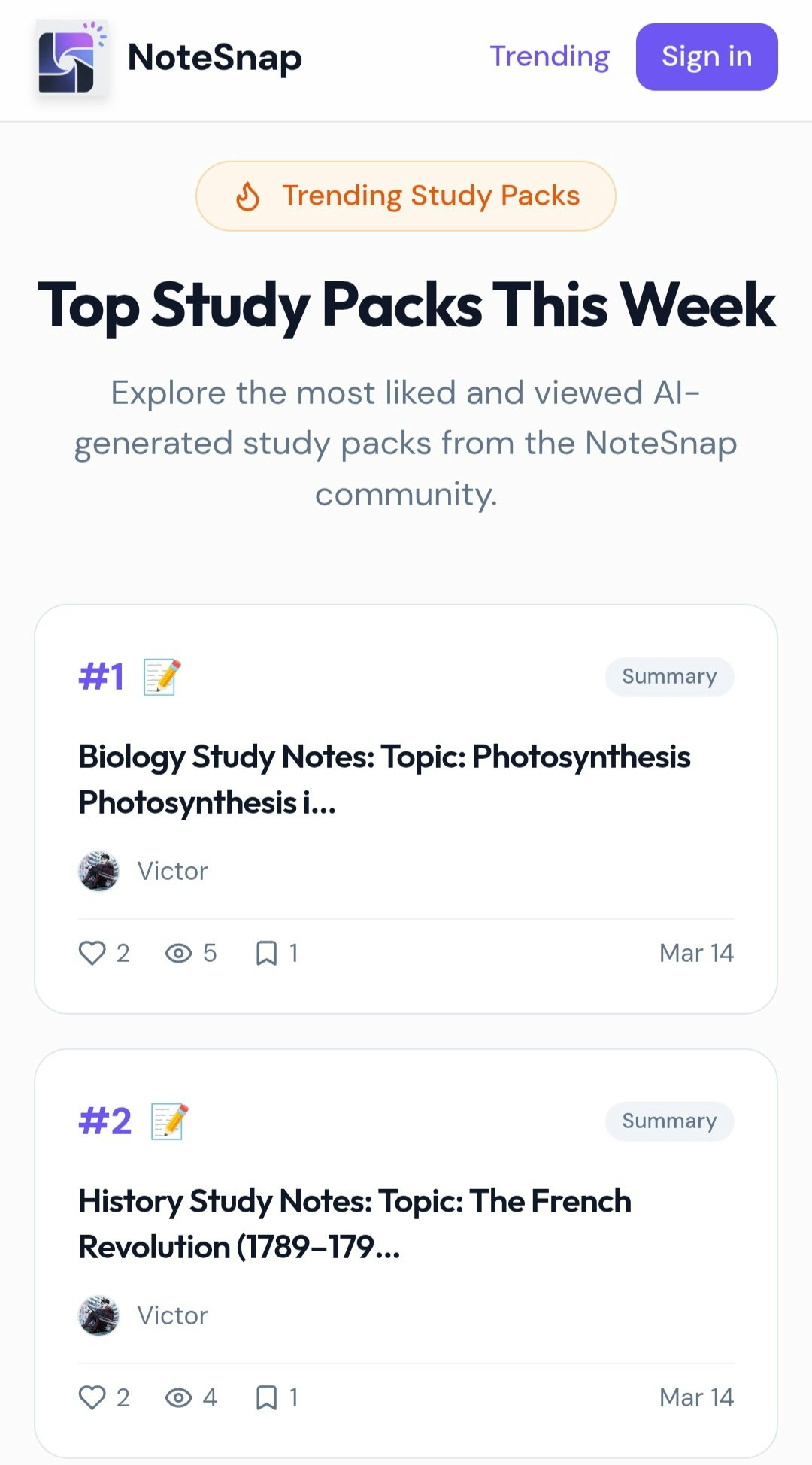812x1465 pixels.
Task: Click Victor's name under the History pack
Action: click(172, 1315)
